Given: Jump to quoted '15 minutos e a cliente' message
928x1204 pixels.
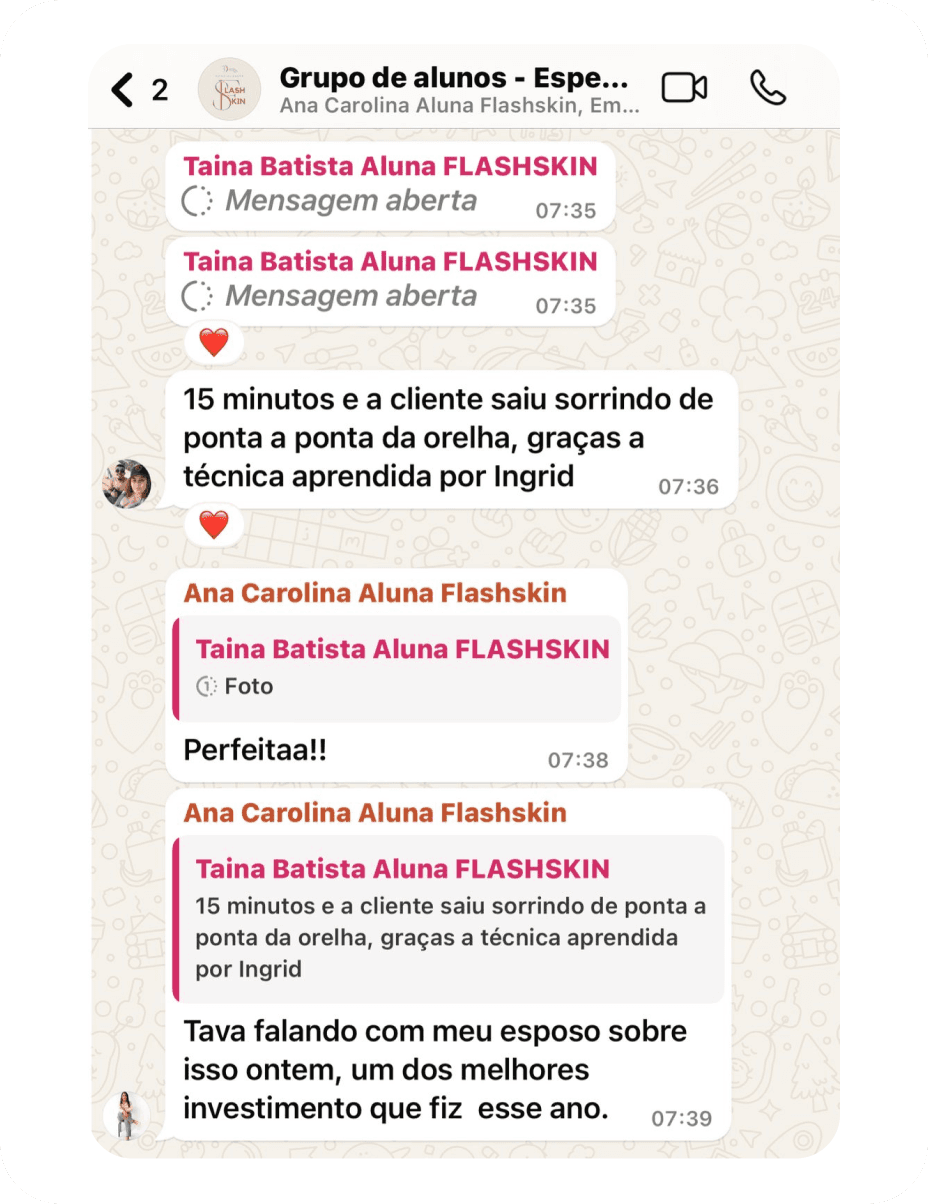Looking at the screenshot, I should click(x=448, y=918).
